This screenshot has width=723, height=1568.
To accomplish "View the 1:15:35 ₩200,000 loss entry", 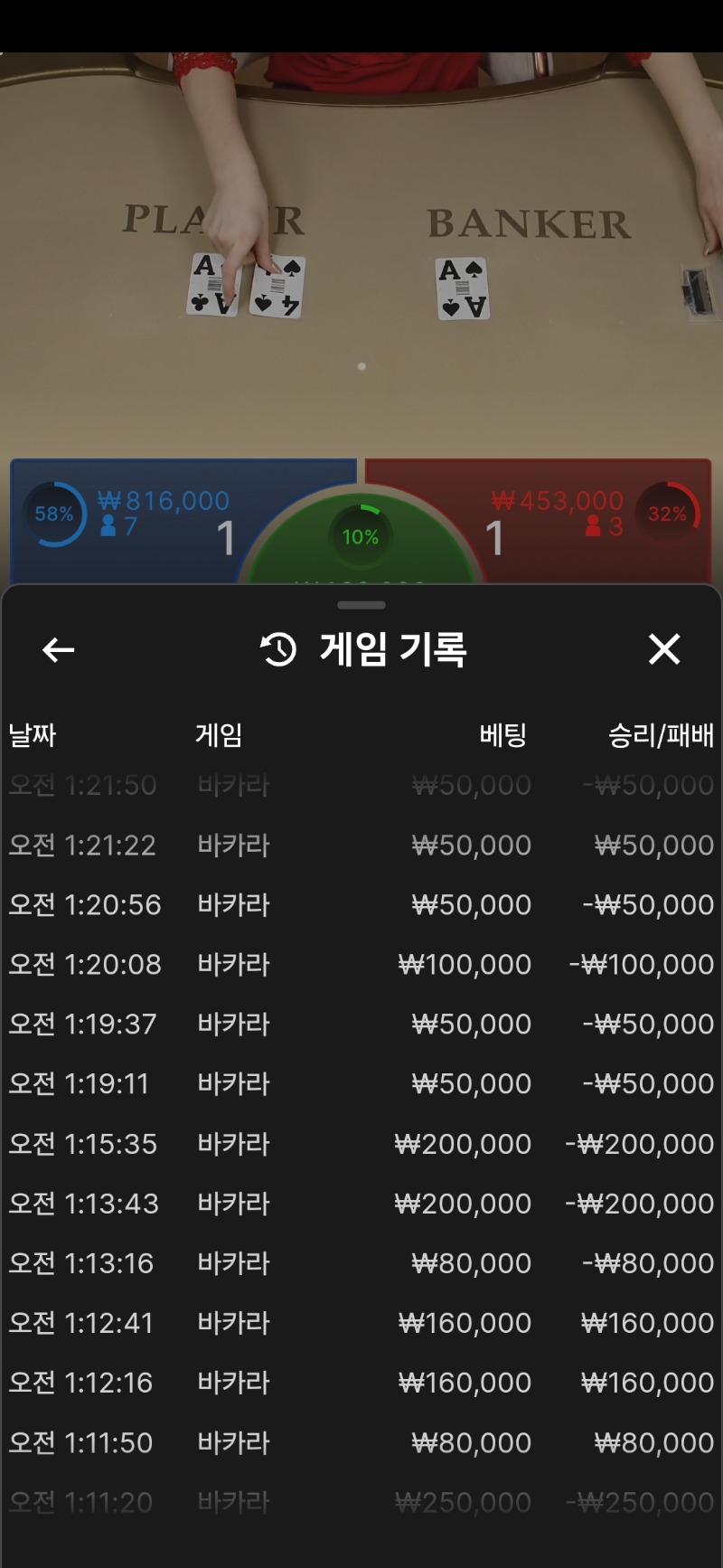I will point(361,1144).
